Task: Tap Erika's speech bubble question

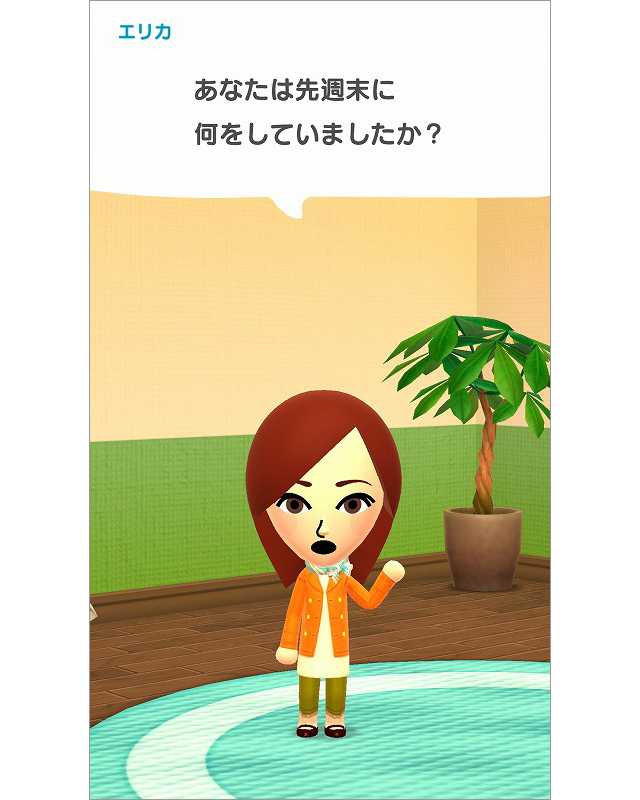Action: (x=318, y=112)
